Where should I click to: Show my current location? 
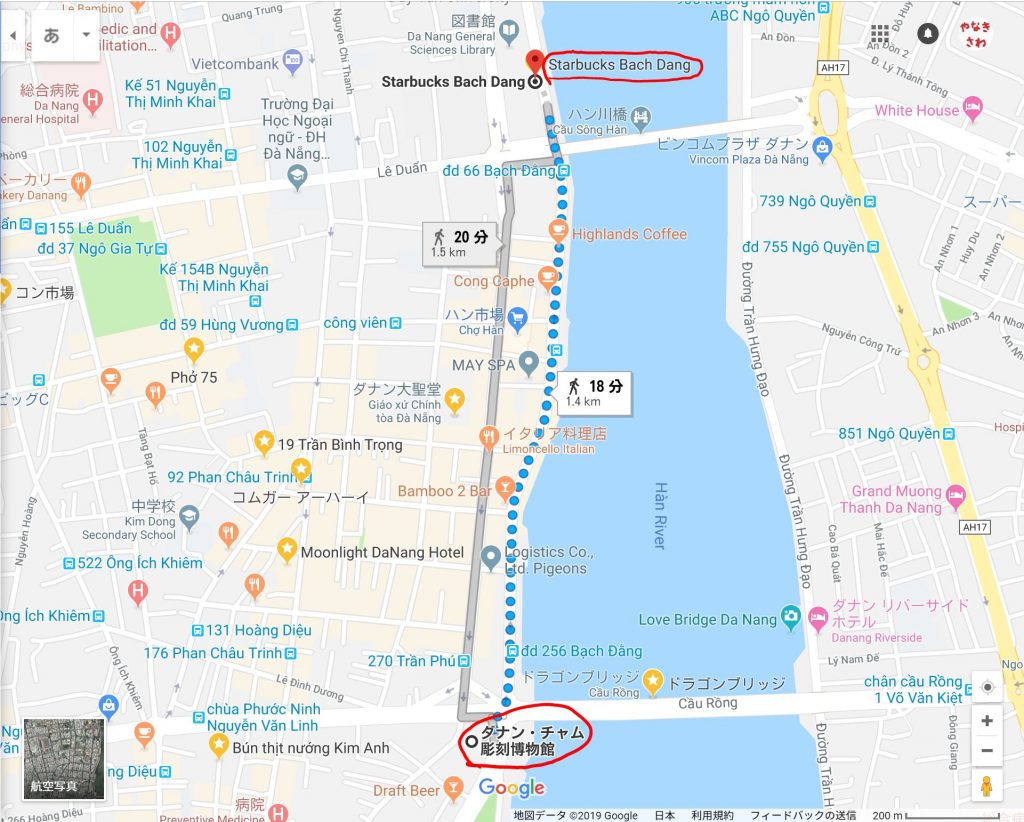(987, 687)
